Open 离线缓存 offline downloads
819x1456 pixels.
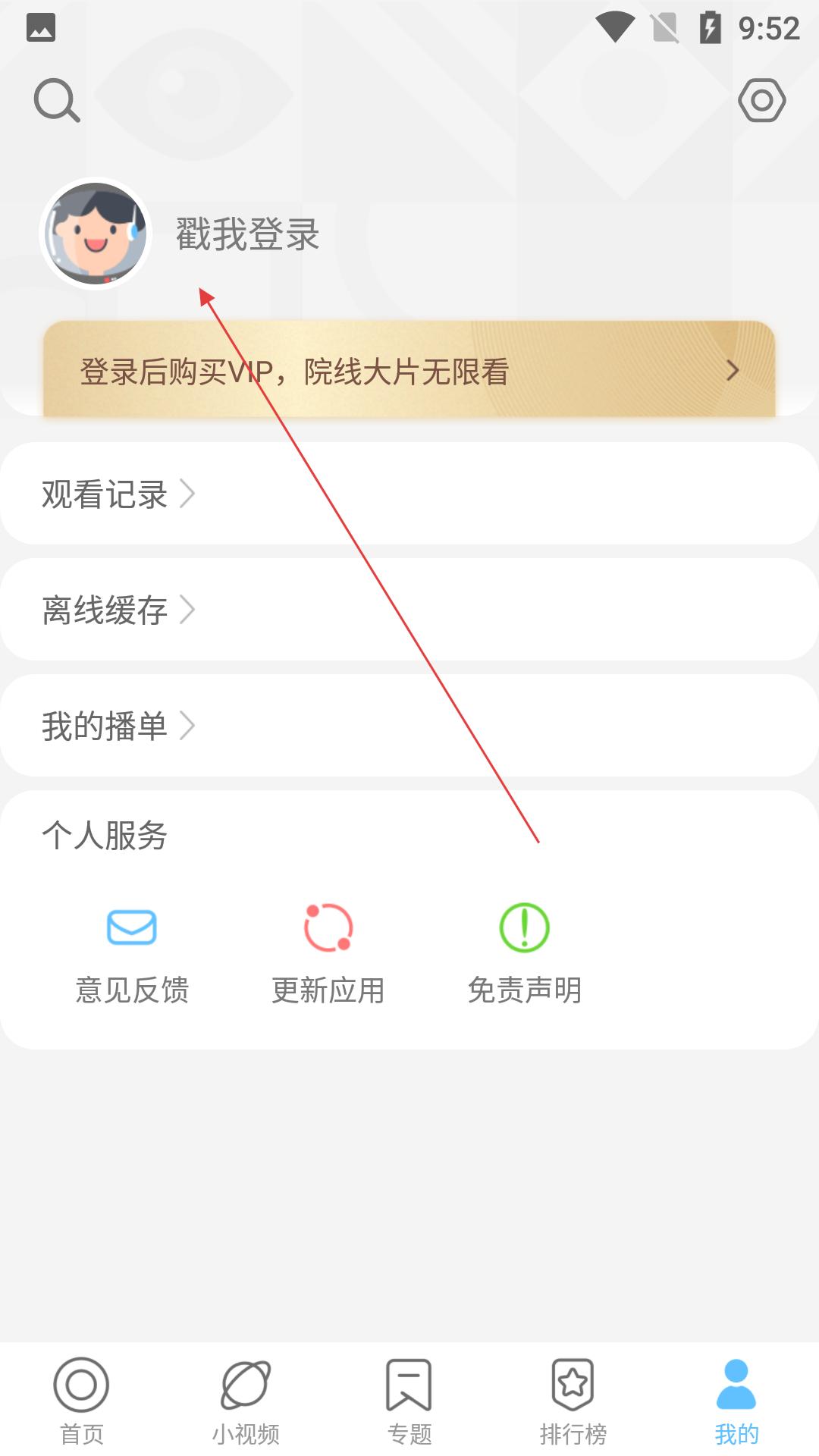tap(409, 610)
